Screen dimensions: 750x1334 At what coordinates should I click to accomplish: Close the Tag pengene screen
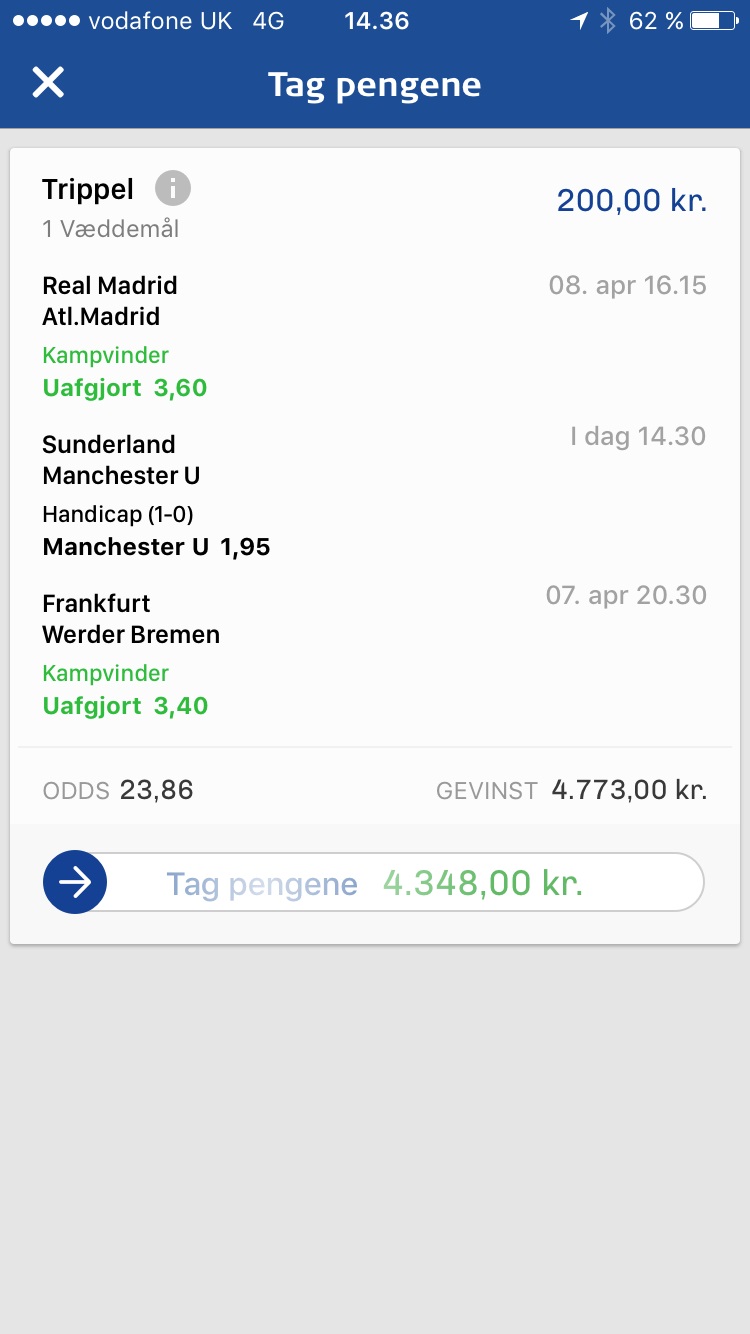48,83
